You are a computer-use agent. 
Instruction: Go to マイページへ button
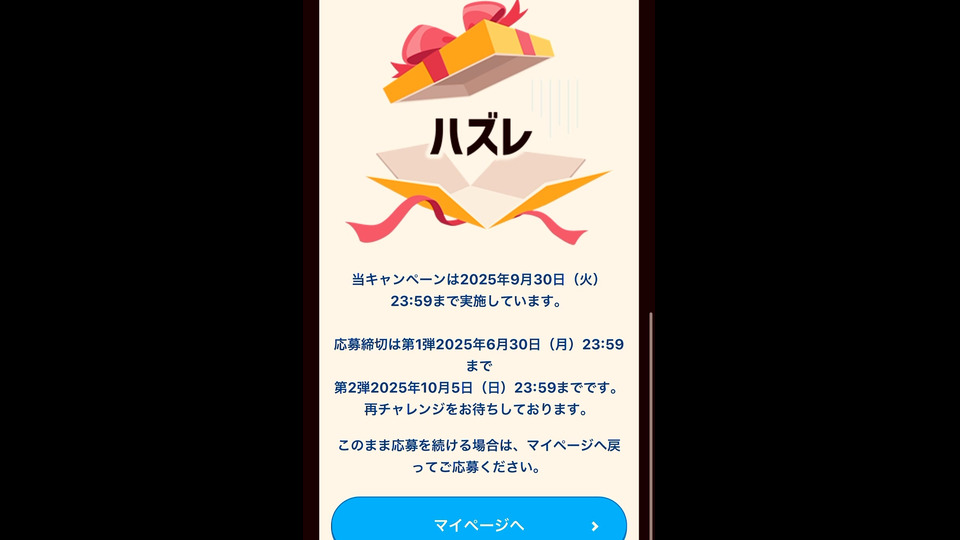click(x=479, y=523)
